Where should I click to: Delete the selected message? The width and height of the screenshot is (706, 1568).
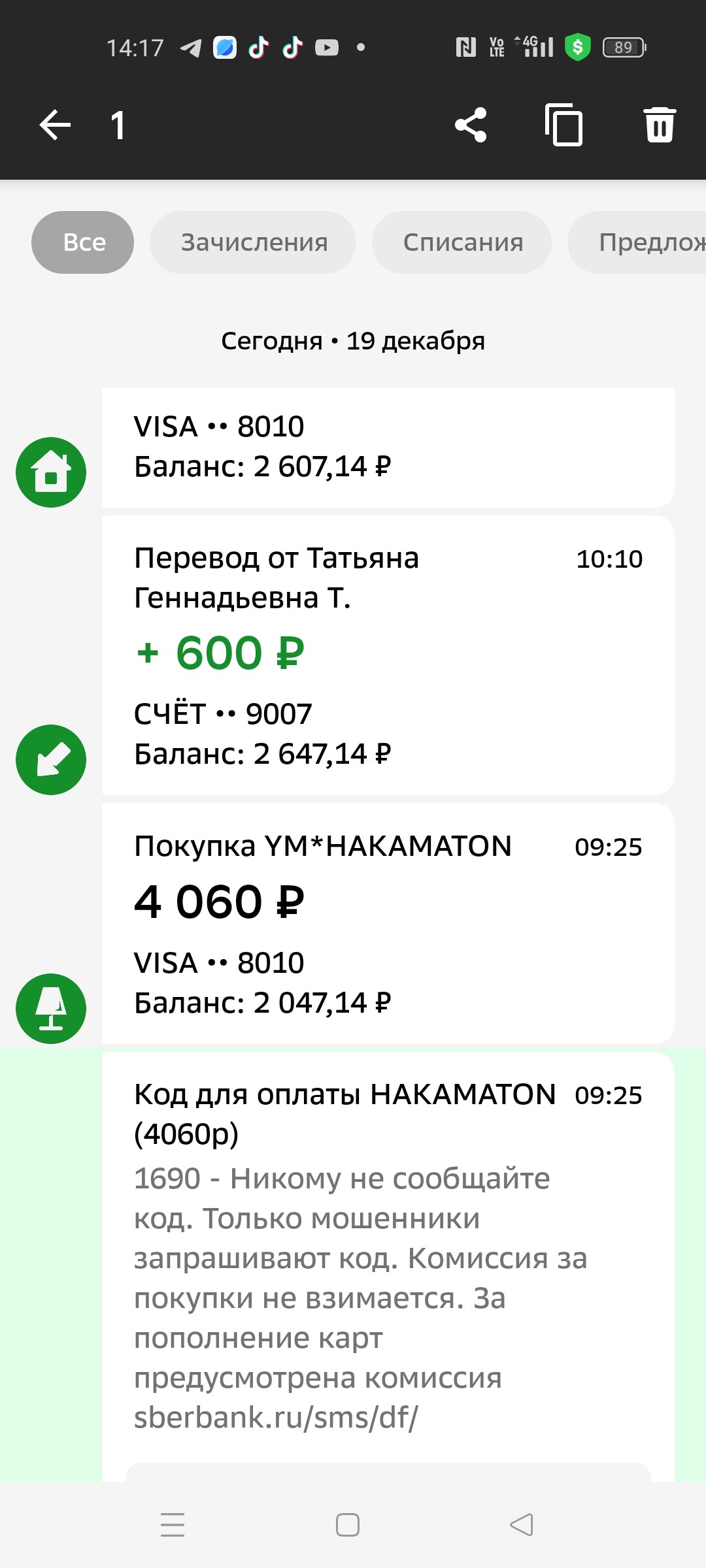[x=660, y=125]
